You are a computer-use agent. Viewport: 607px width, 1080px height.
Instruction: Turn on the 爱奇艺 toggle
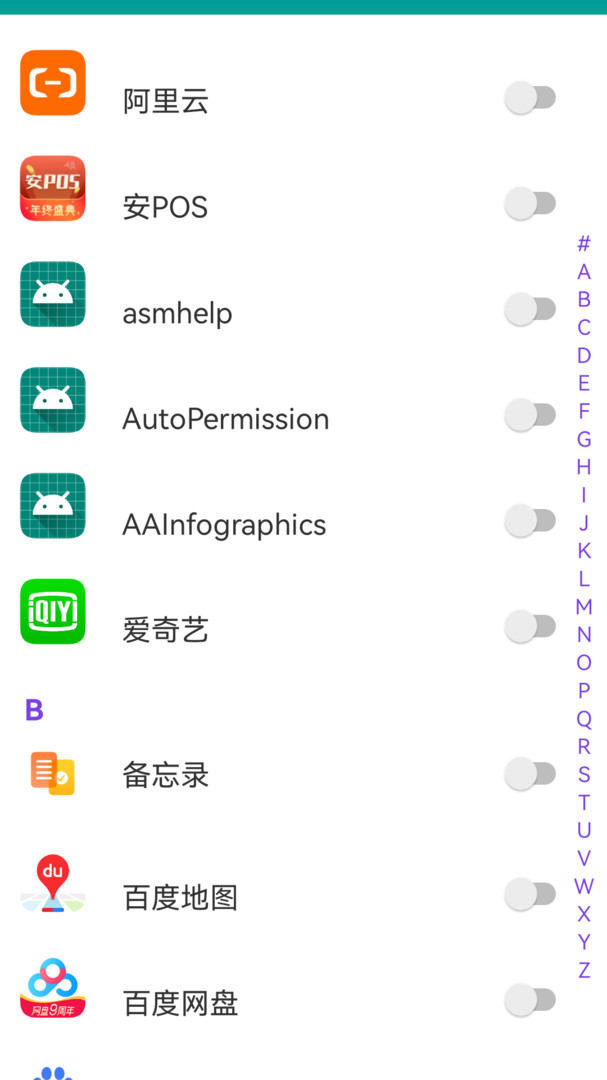click(x=530, y=627)
